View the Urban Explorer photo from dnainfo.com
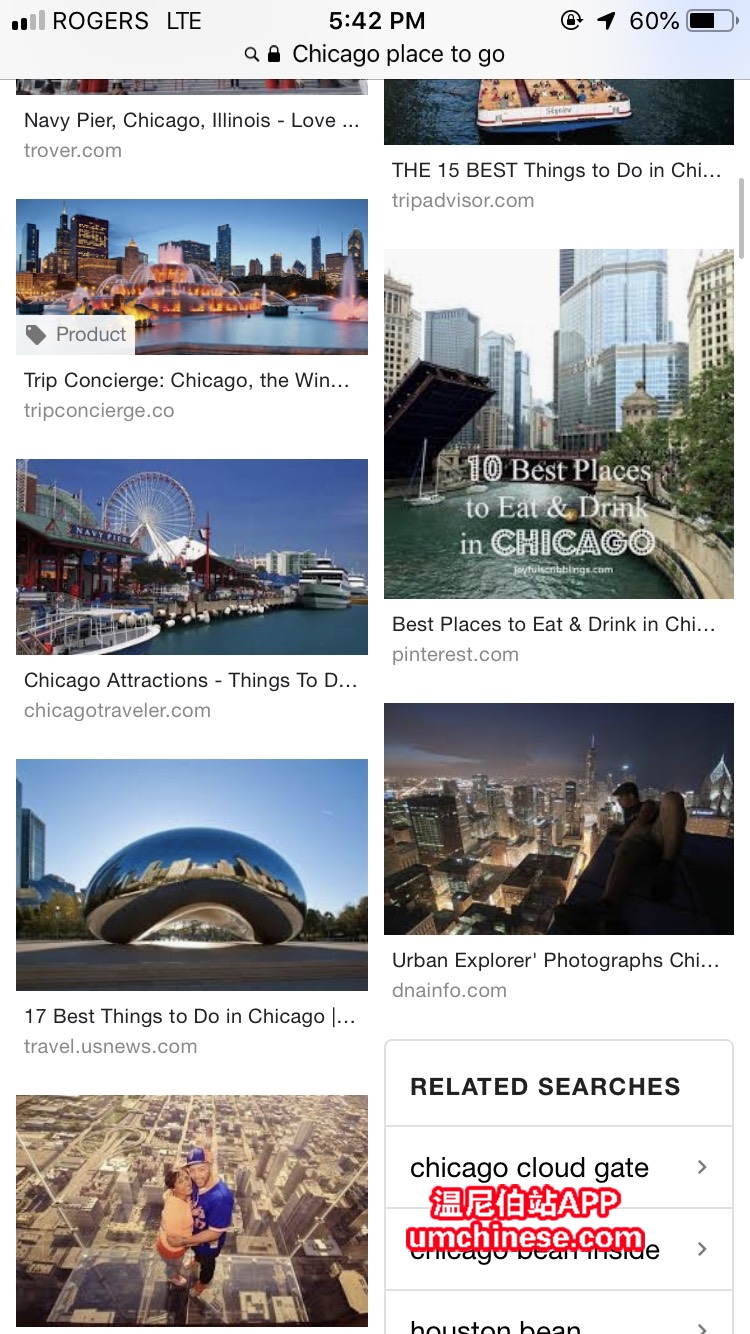750x1334 pixels. 559,818
